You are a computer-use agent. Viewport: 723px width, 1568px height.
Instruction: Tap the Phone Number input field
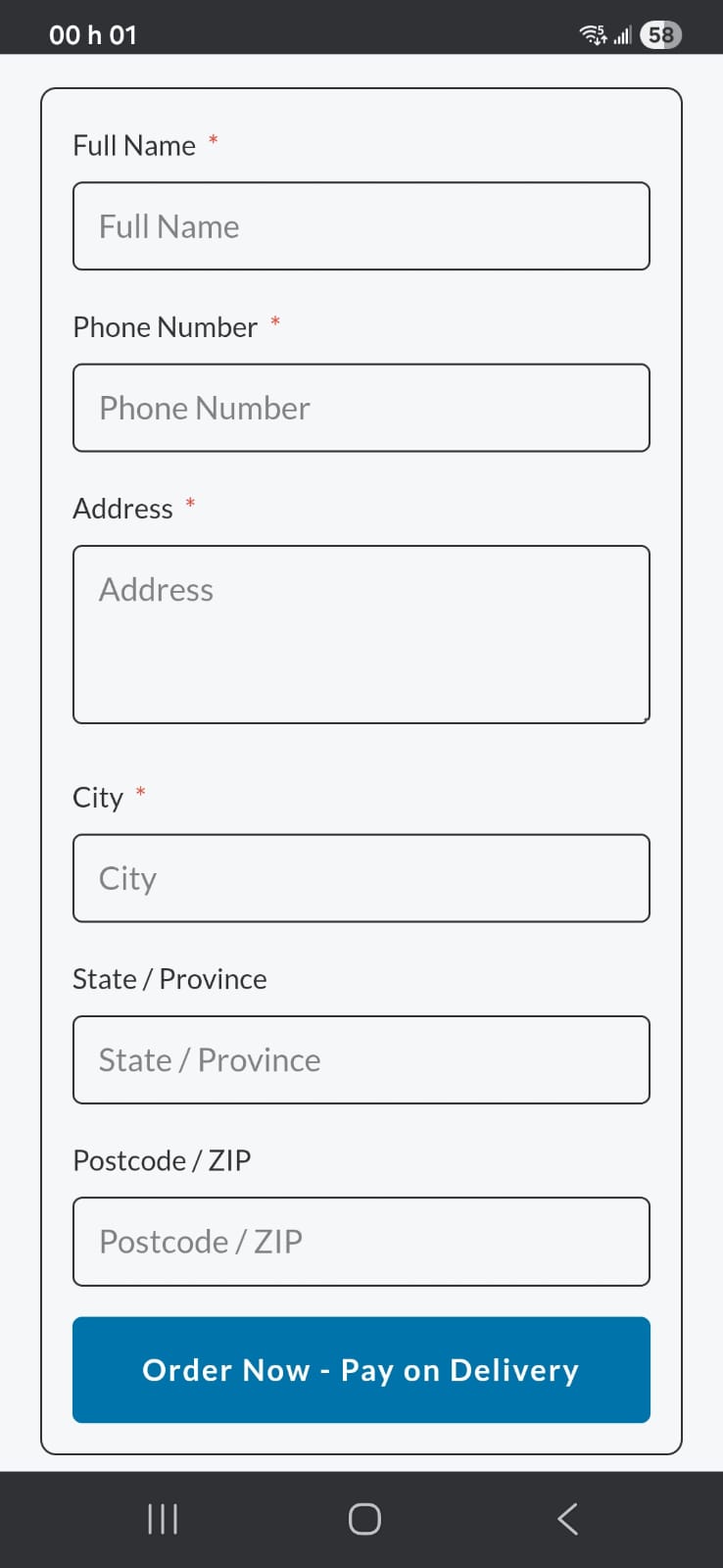tap(361, 408)
